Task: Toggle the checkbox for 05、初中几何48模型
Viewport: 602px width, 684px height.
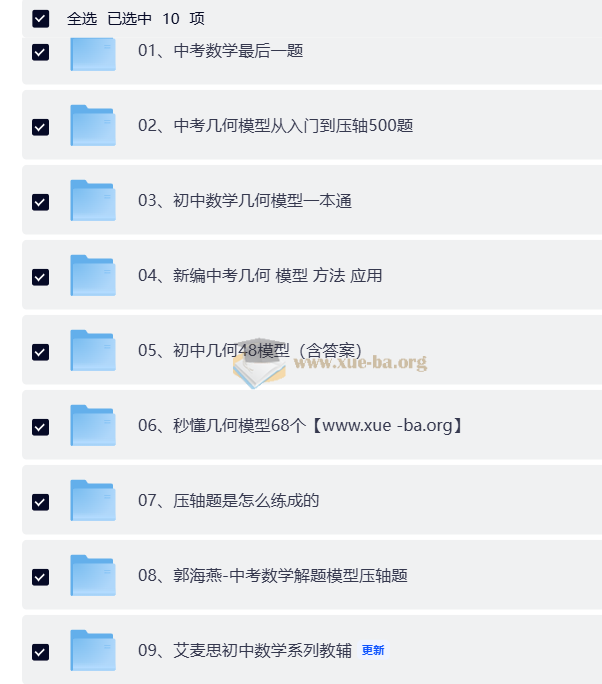Action: (x=41, y=352)
